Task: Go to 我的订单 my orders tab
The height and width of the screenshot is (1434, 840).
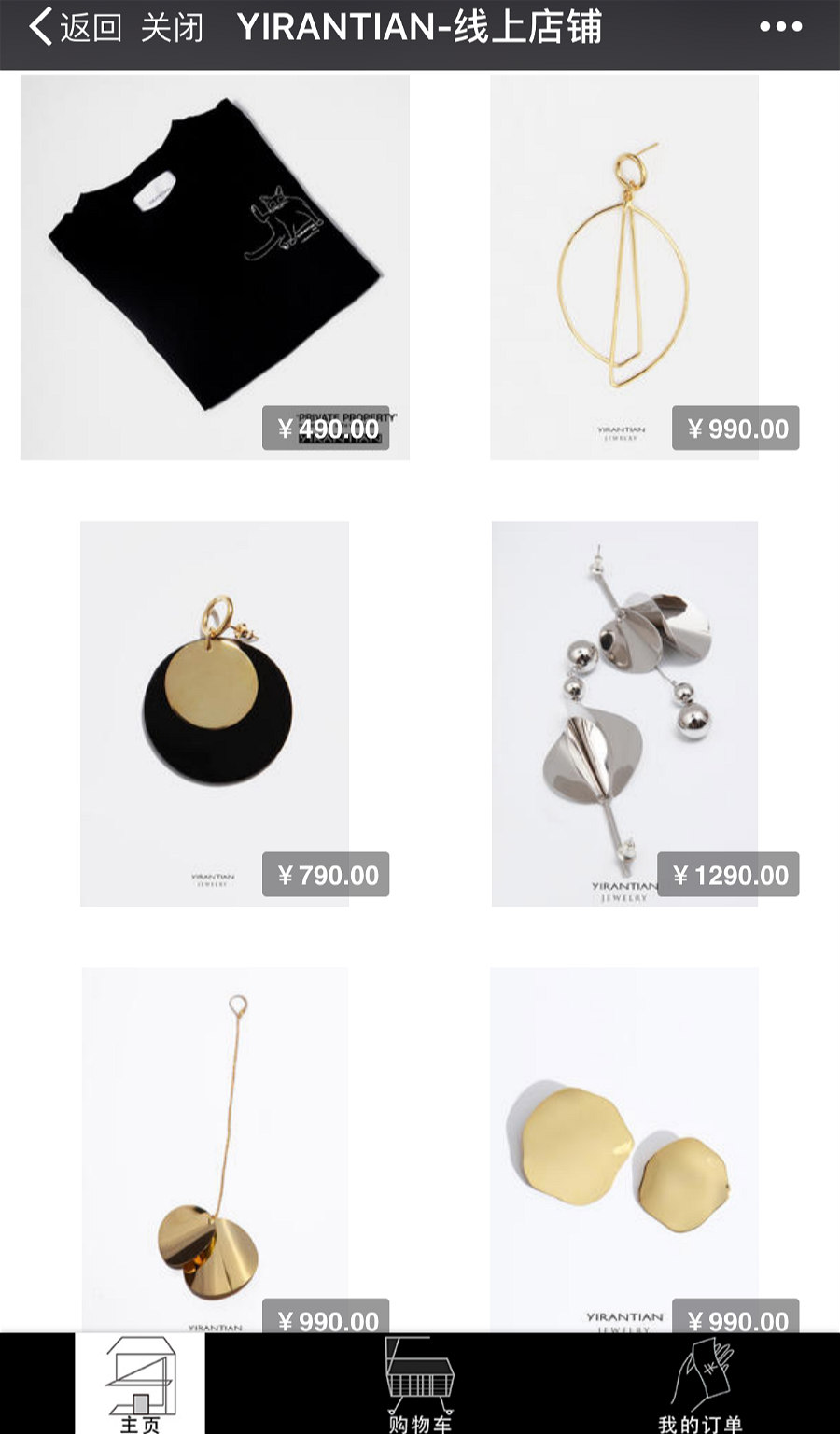Action: pos(700,1384)
